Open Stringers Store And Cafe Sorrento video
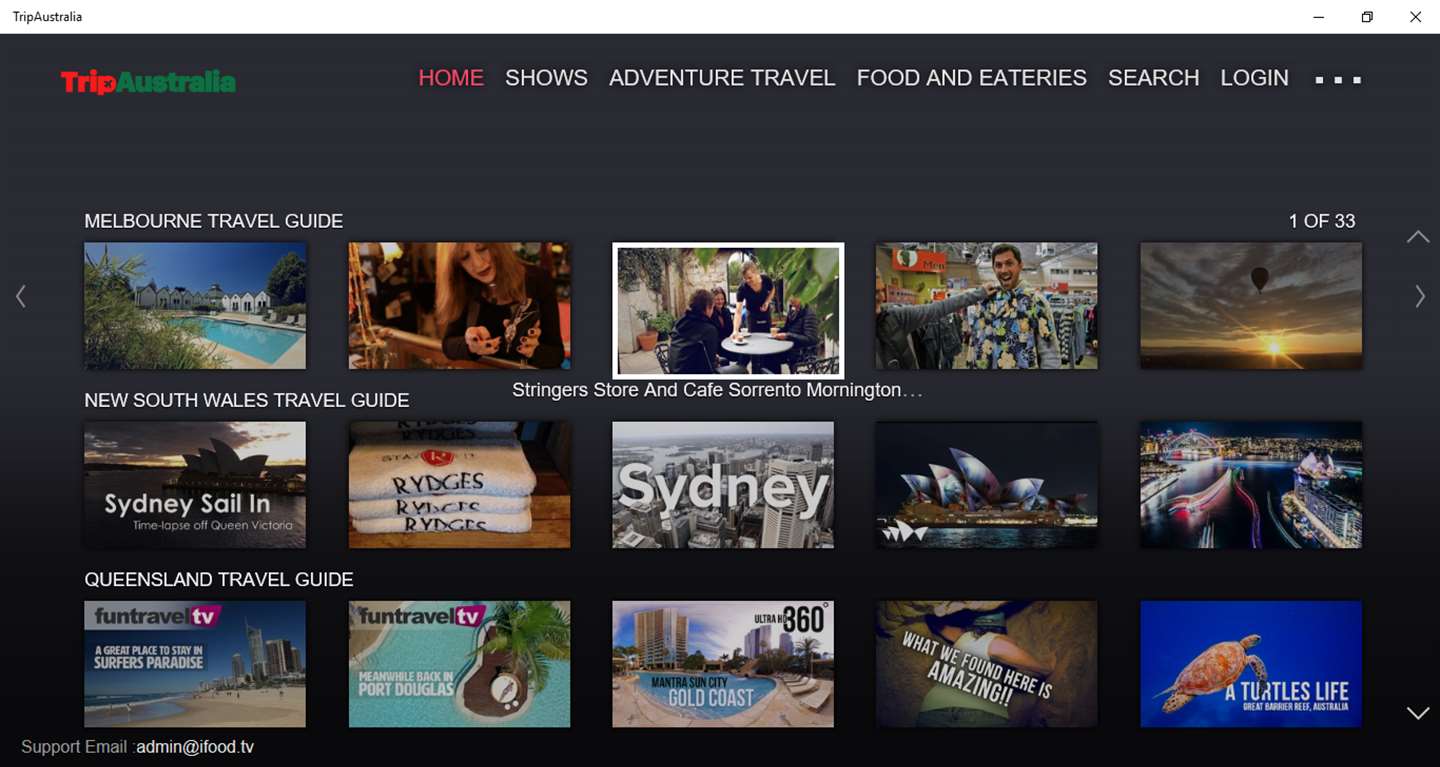The image size is (1440, 767). [x=728, y=310]
